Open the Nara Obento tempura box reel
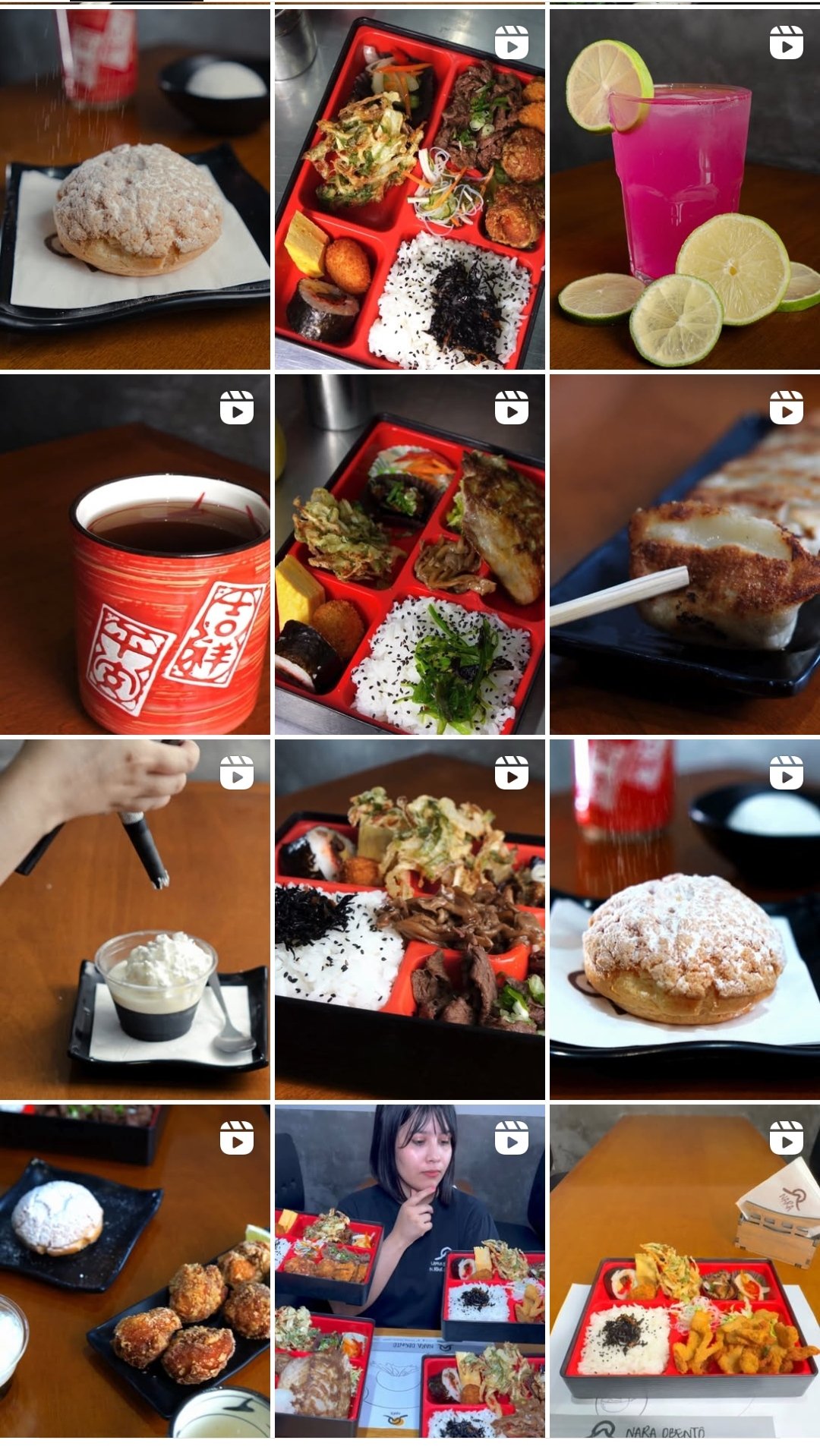Viewport: 820px width, 1456px height. point(685,1271)
